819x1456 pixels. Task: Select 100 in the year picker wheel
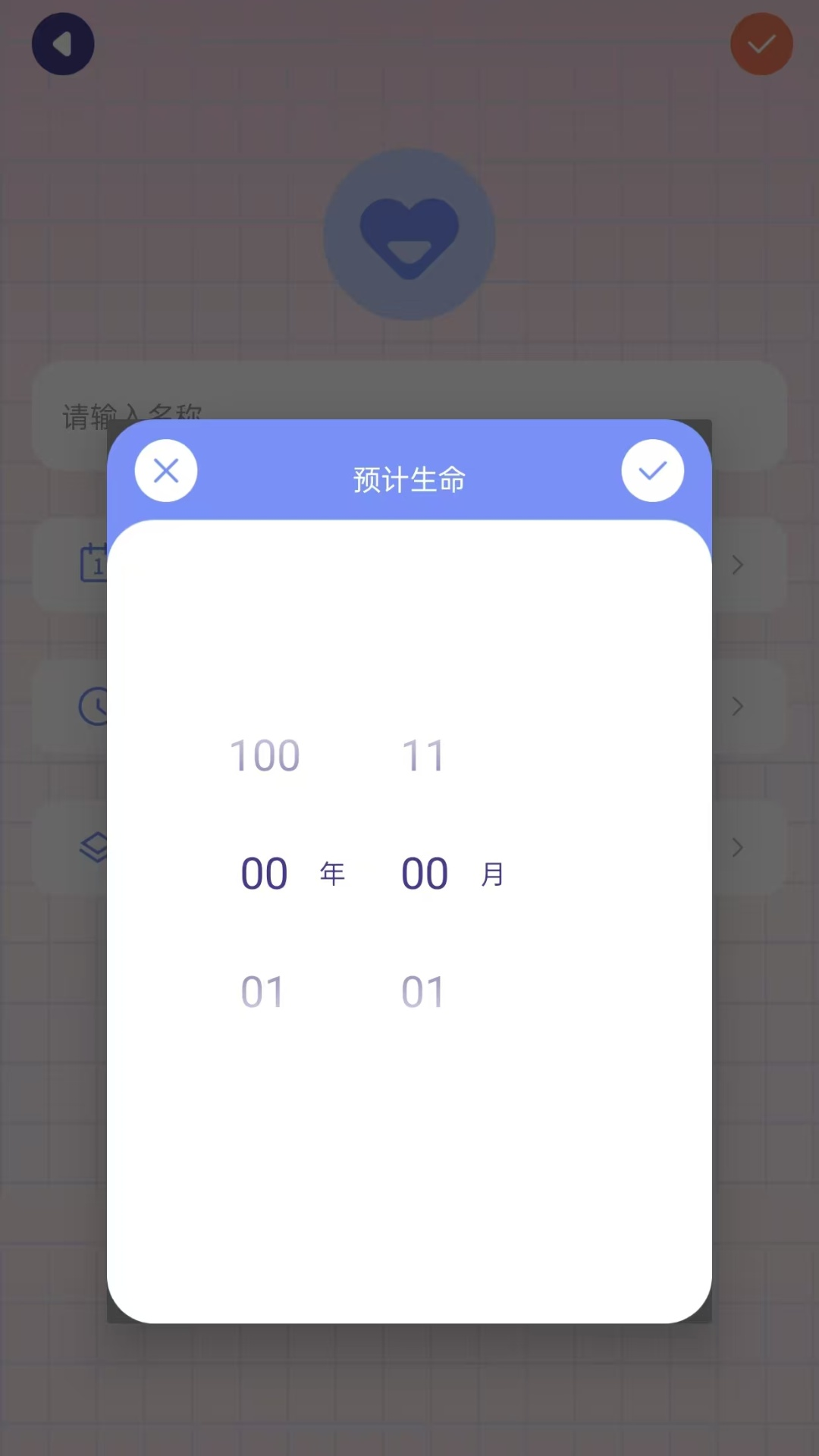pos(264,754)
